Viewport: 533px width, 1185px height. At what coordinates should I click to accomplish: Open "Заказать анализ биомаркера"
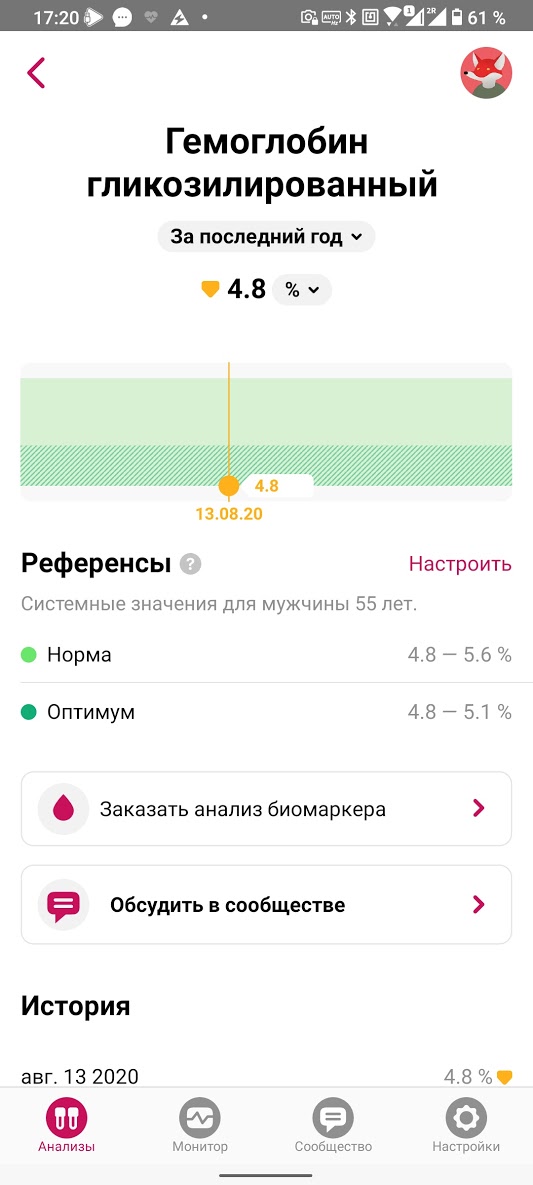[x=266, y=809]
